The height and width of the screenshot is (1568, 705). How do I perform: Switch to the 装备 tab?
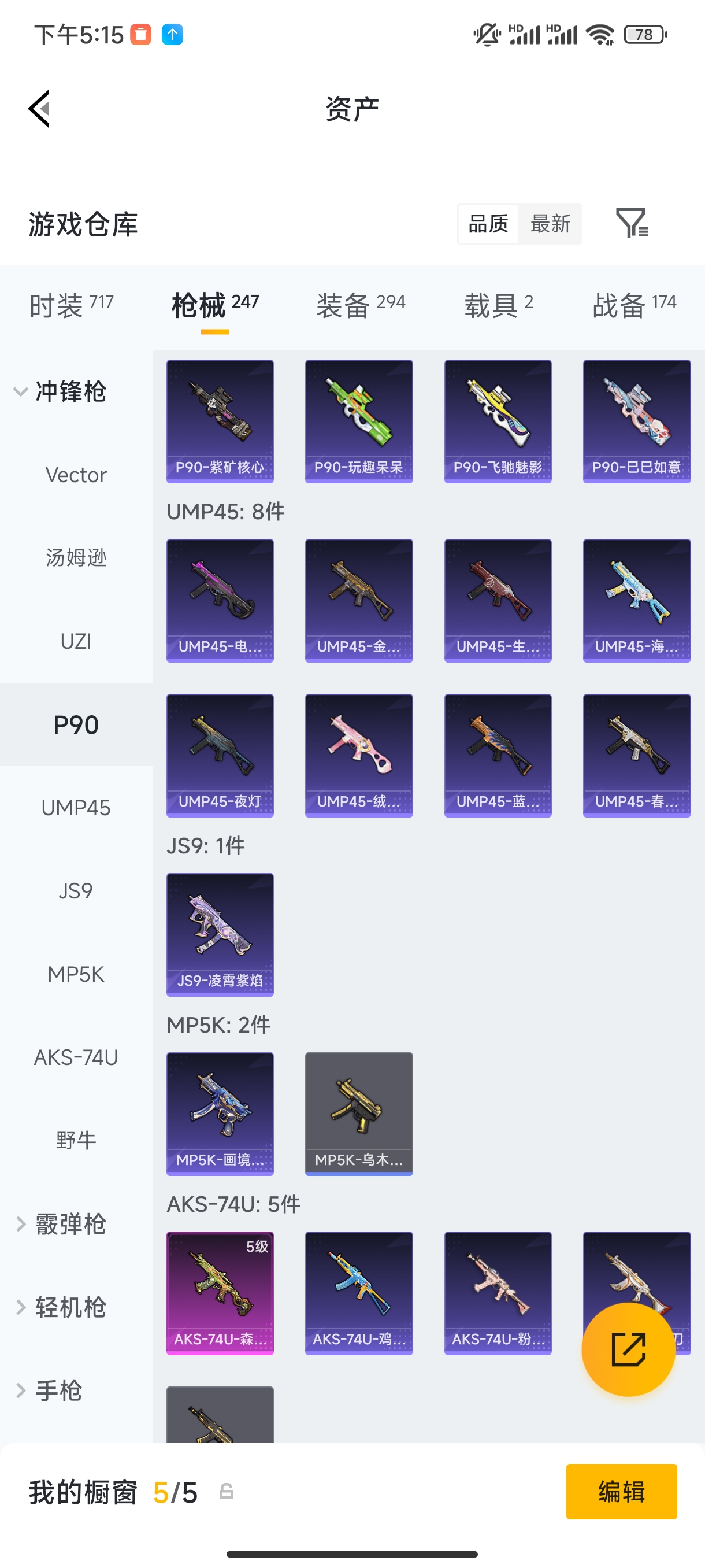(360, 304)
